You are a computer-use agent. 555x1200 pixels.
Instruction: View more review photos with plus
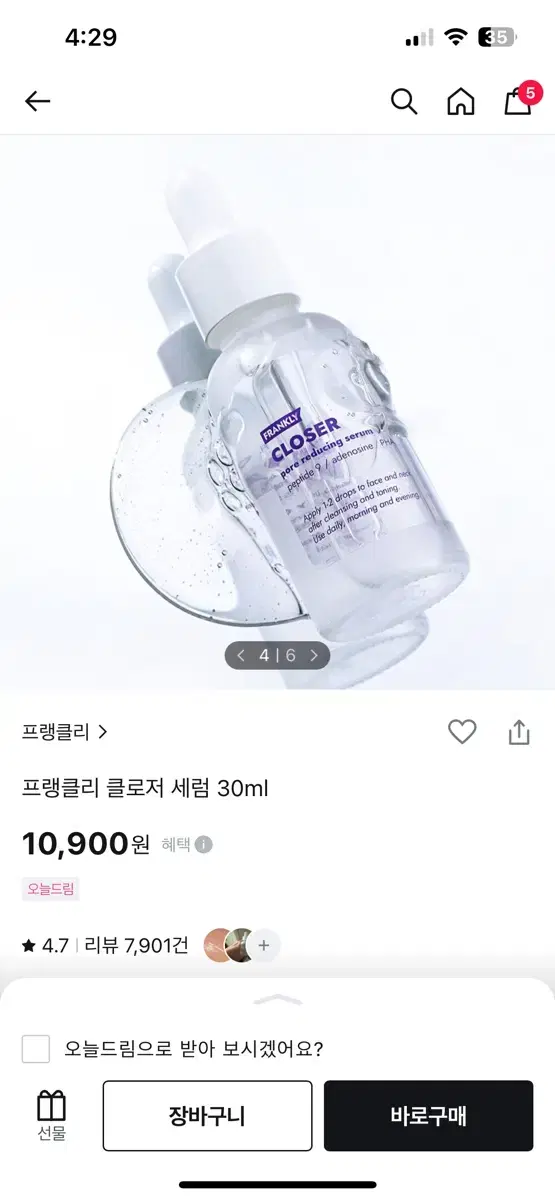point(264,945)
